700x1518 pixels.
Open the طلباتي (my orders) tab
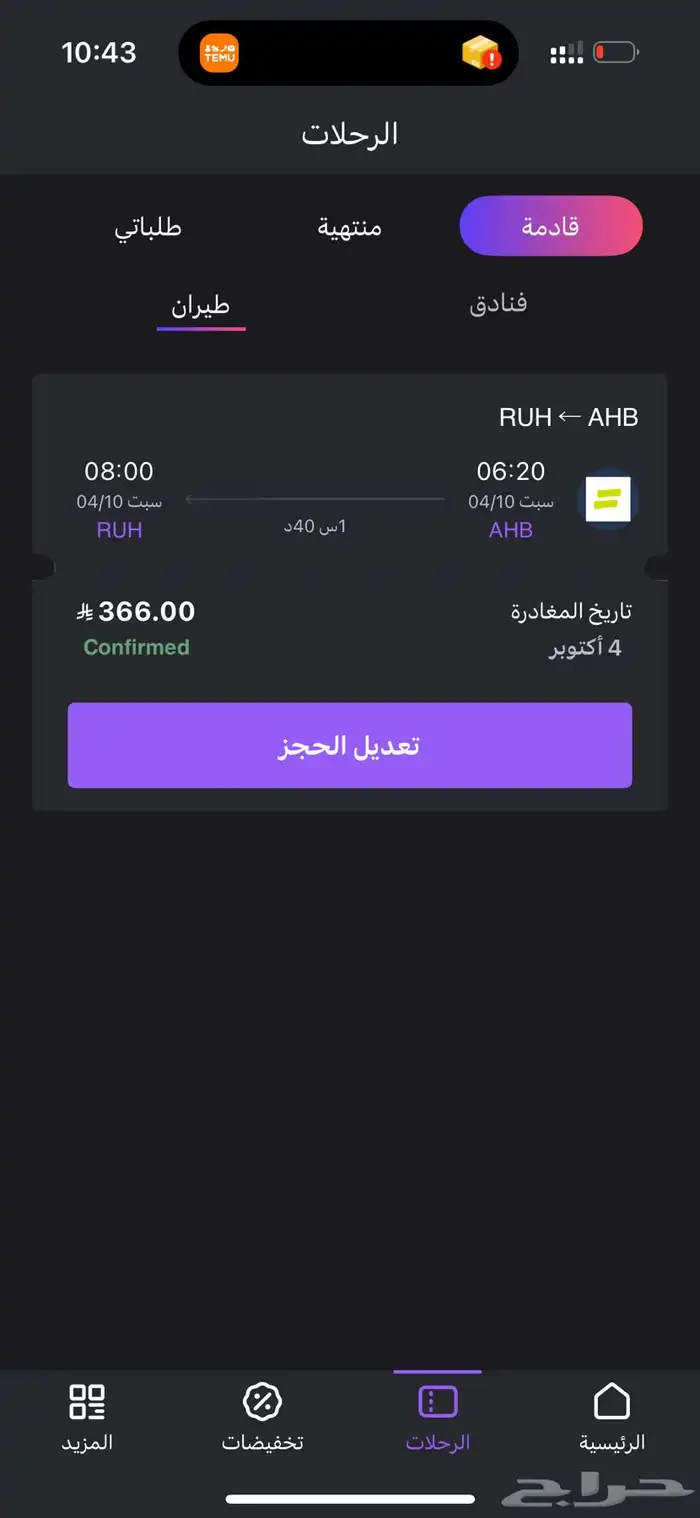148,227
